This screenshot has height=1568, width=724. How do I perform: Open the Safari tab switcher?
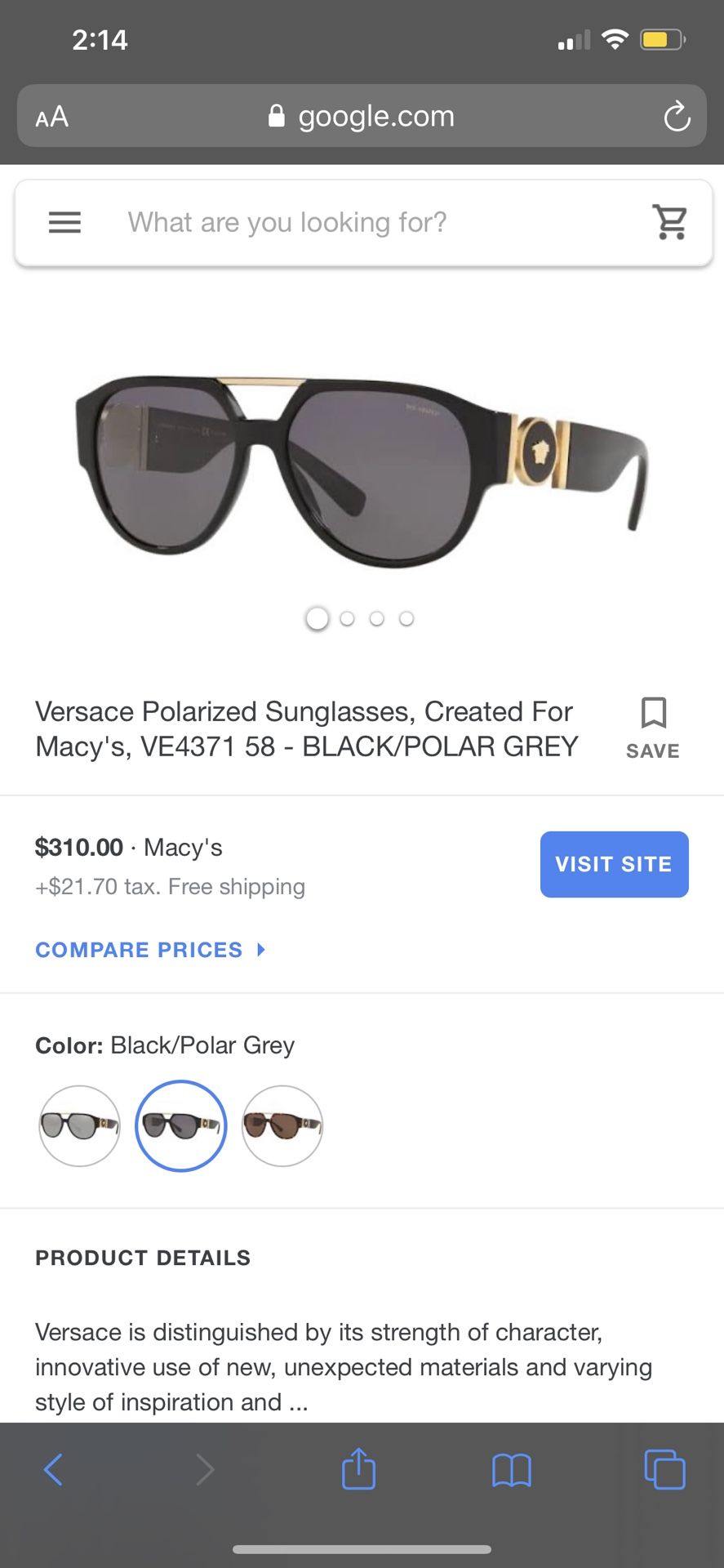665,1468
